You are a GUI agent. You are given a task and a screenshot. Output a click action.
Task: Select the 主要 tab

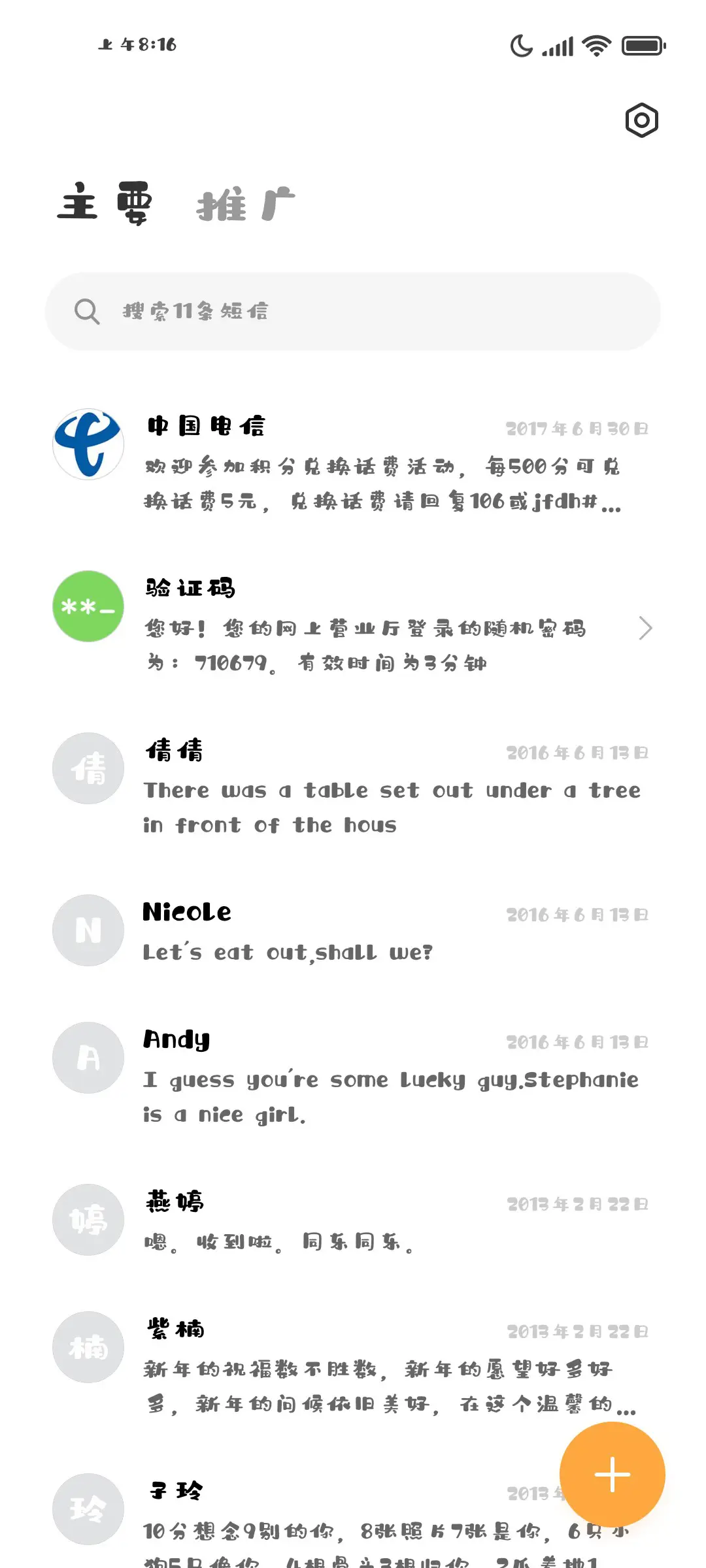pyautogui.click(x=105, y=203)
